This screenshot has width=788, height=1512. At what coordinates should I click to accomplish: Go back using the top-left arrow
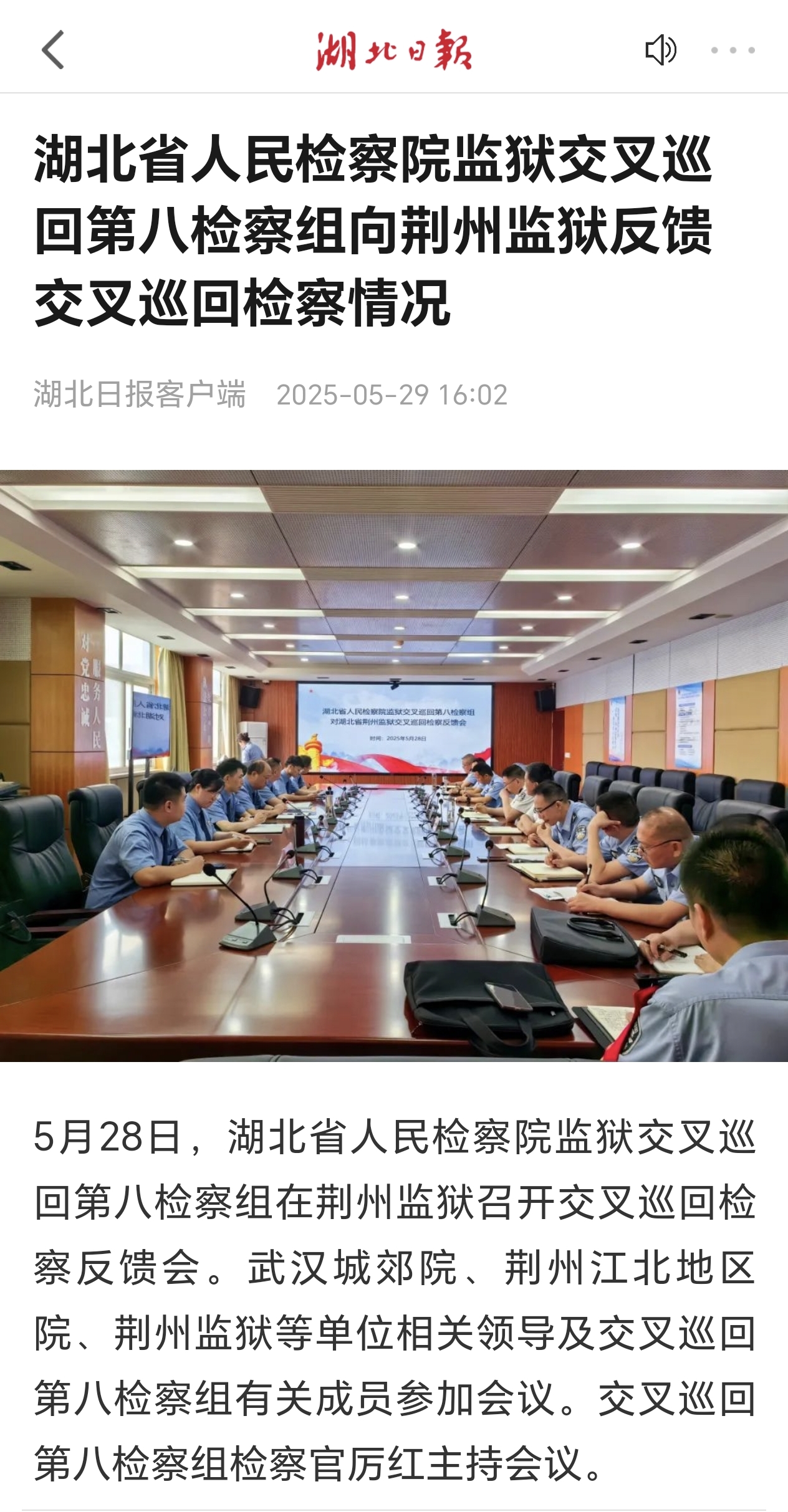(53, 50)
